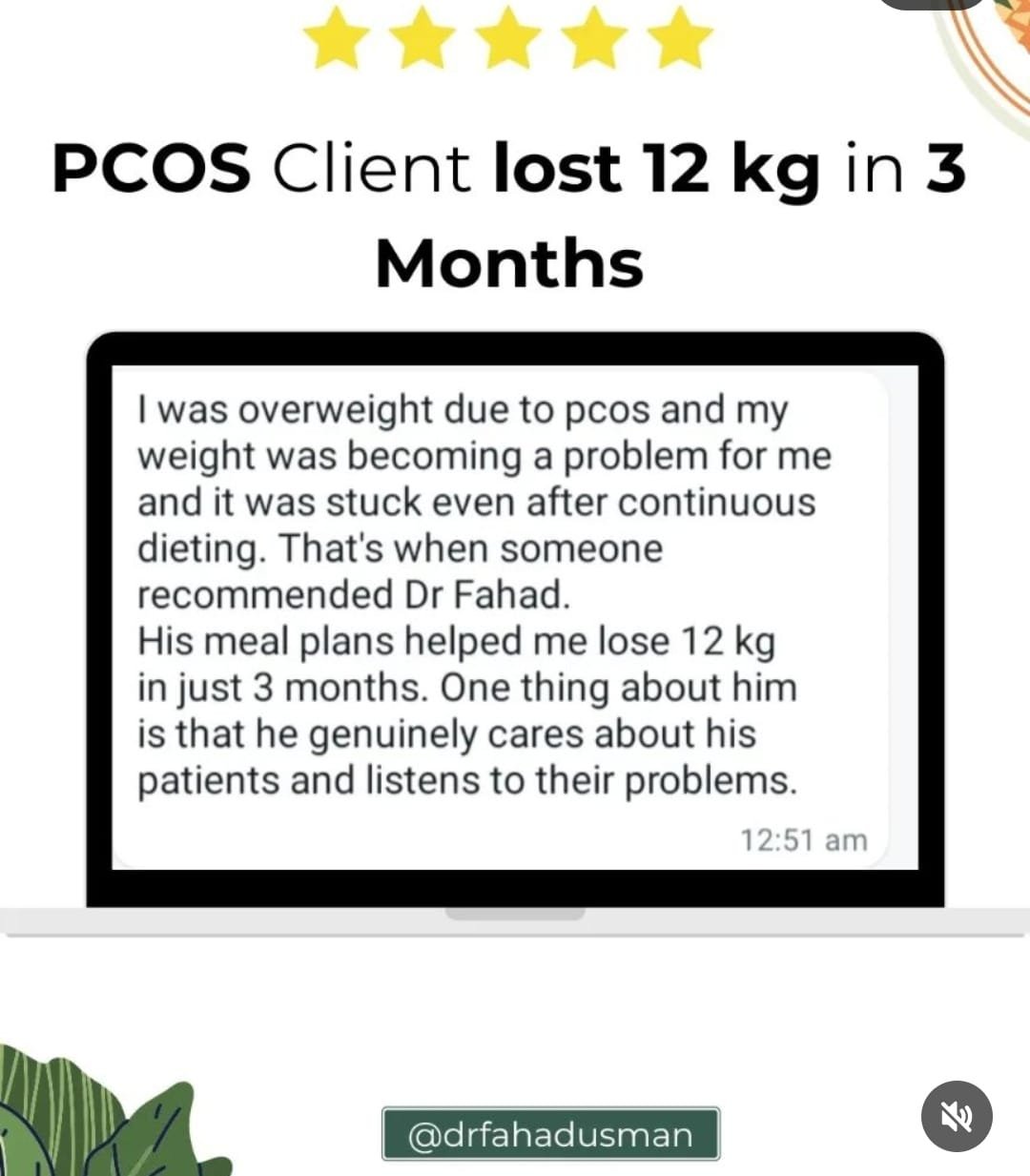
Task: Unmute the video sound
Action: [957, 1116]
